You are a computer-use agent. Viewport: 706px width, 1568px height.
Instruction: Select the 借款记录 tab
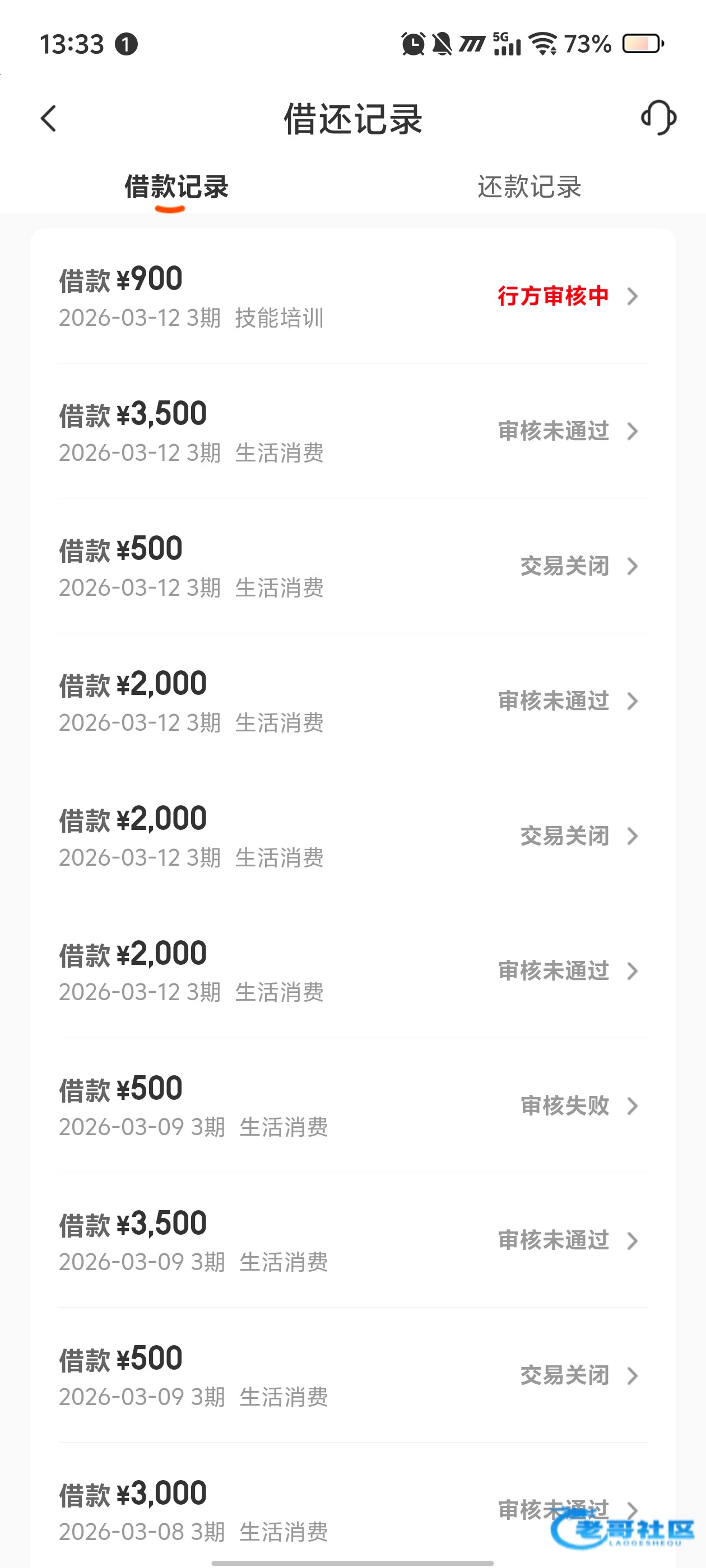pos(176,187)
